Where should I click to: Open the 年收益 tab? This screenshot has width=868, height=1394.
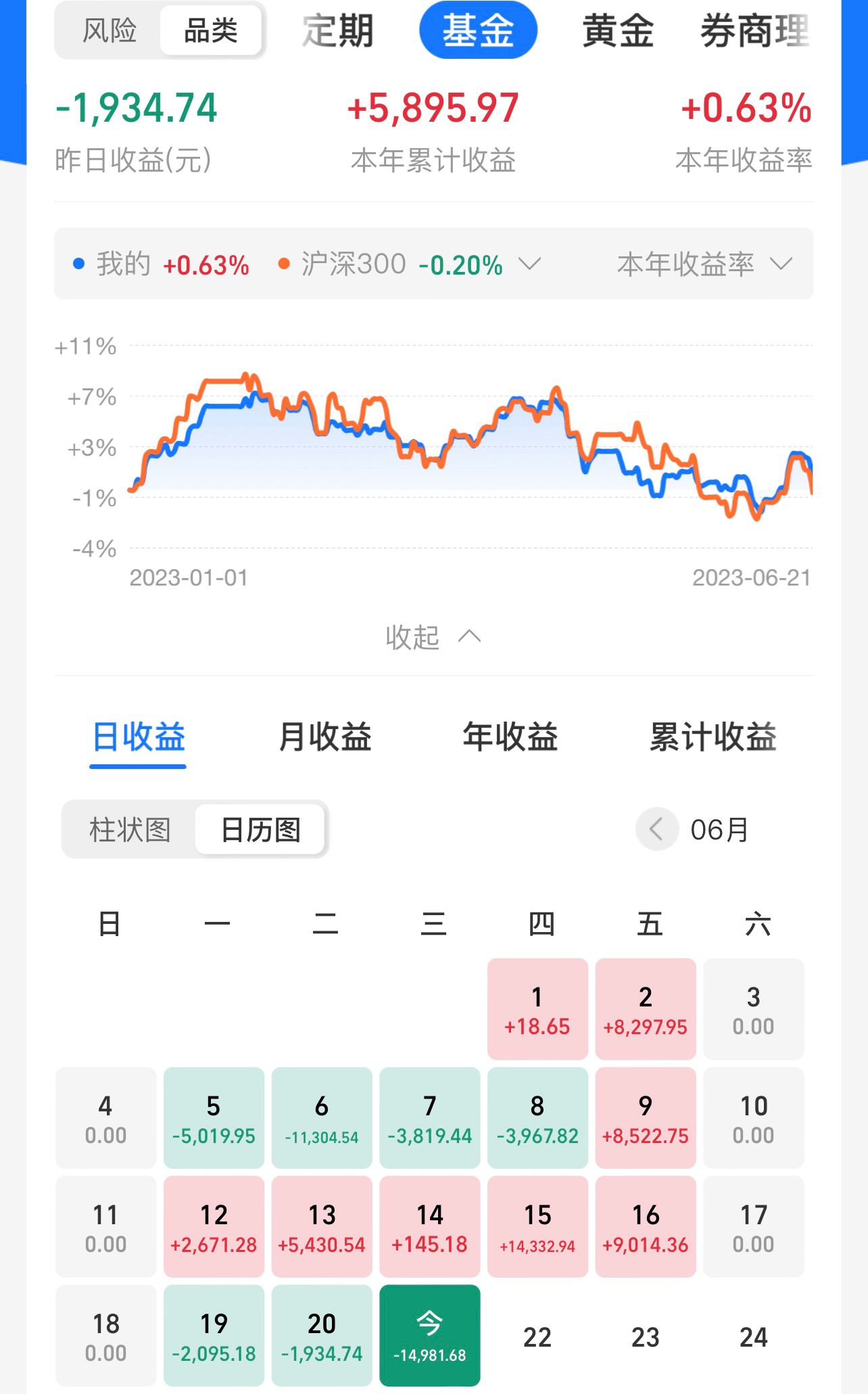510,737
